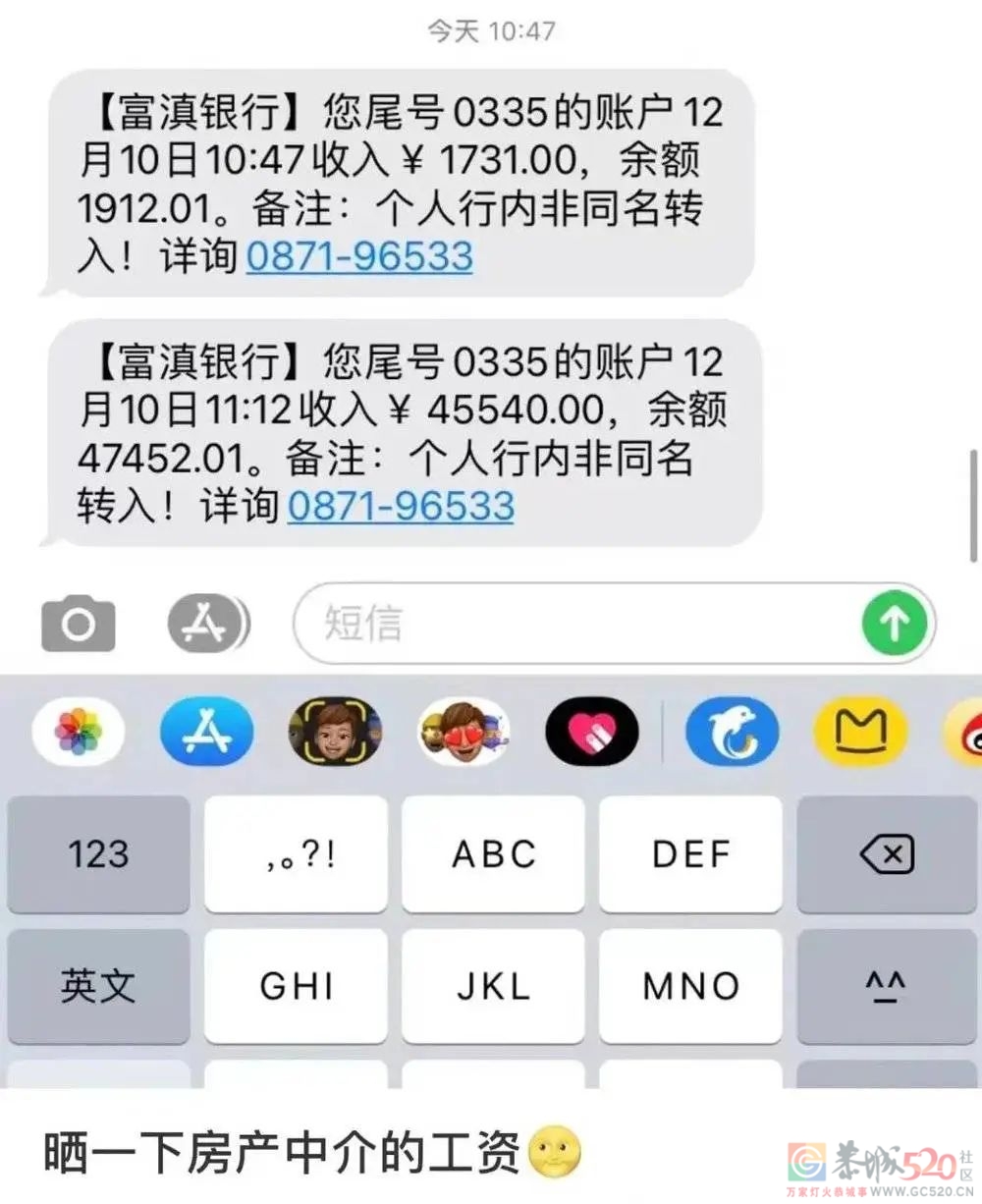Tap 0871-96533 in the second message
This screenshot has height=1204, width=982.
point(401,508)
